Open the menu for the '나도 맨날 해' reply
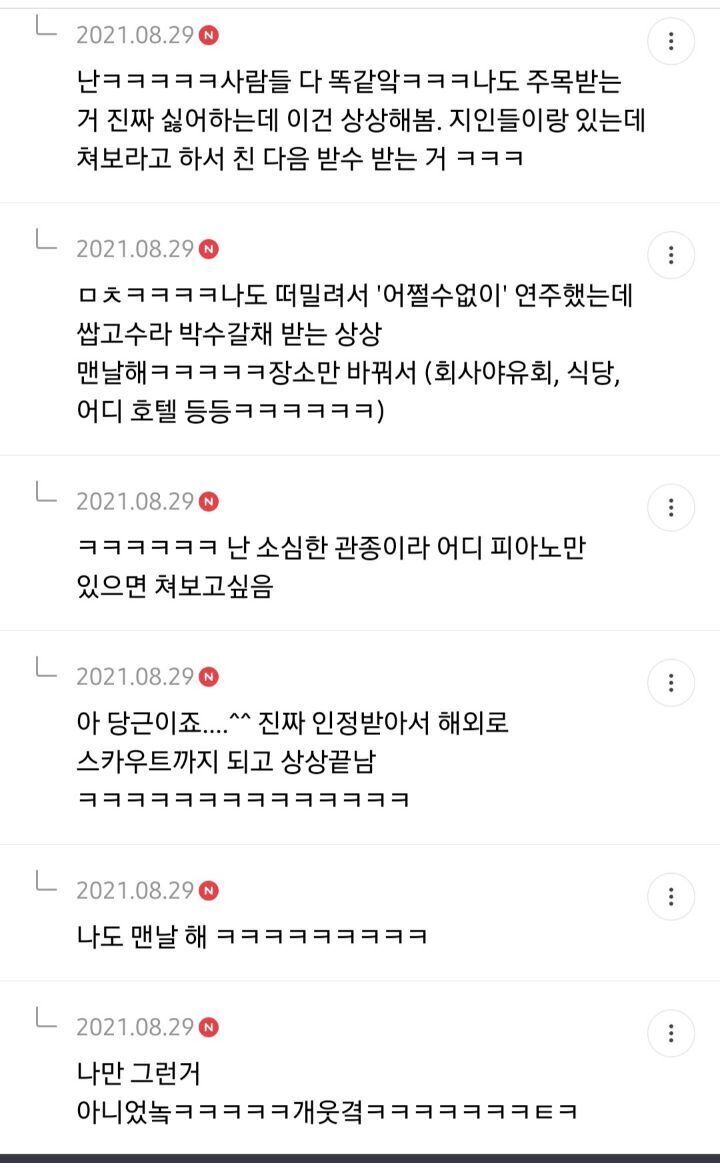 click(x=671, y=897)
